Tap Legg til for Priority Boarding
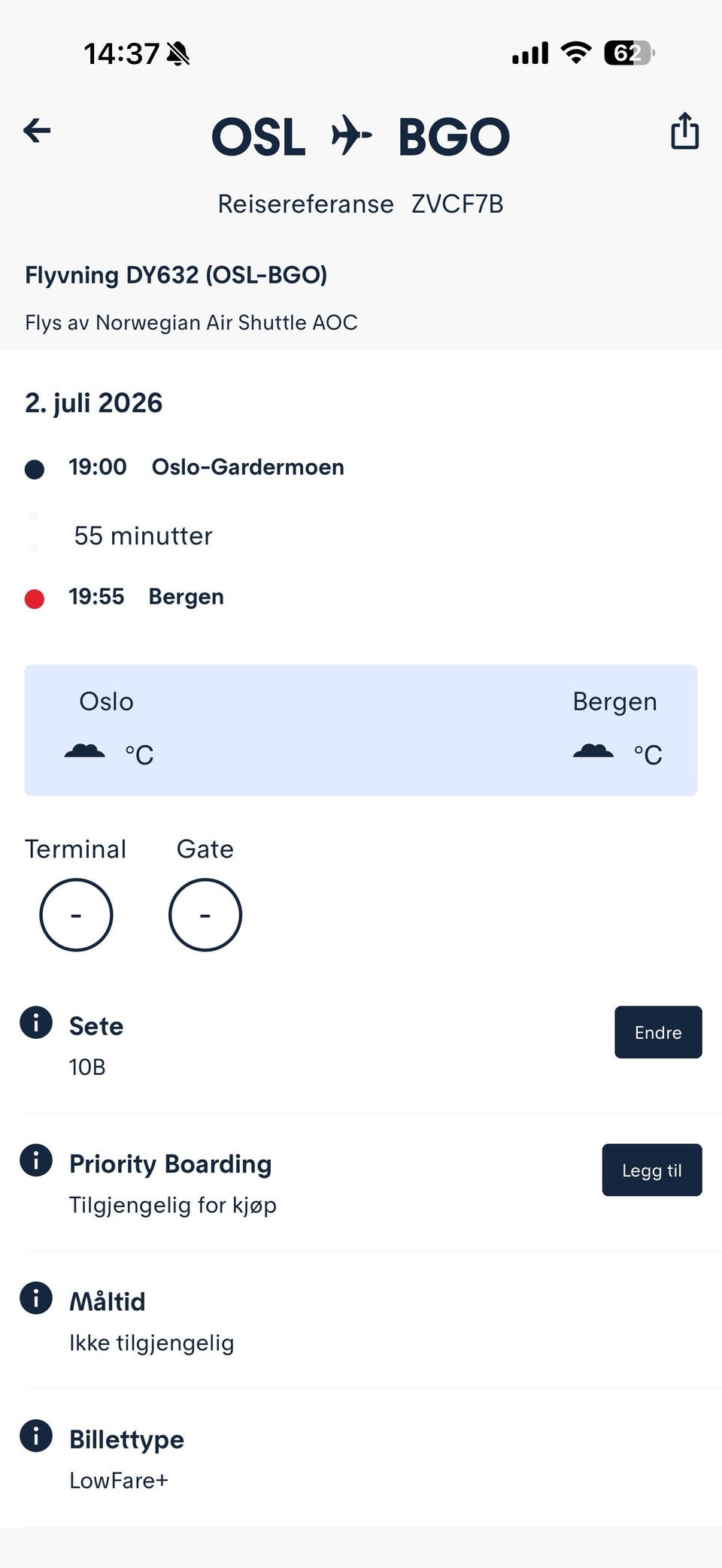The height and width of the screenshot is (1568, 722). [x=651, y=1170]
